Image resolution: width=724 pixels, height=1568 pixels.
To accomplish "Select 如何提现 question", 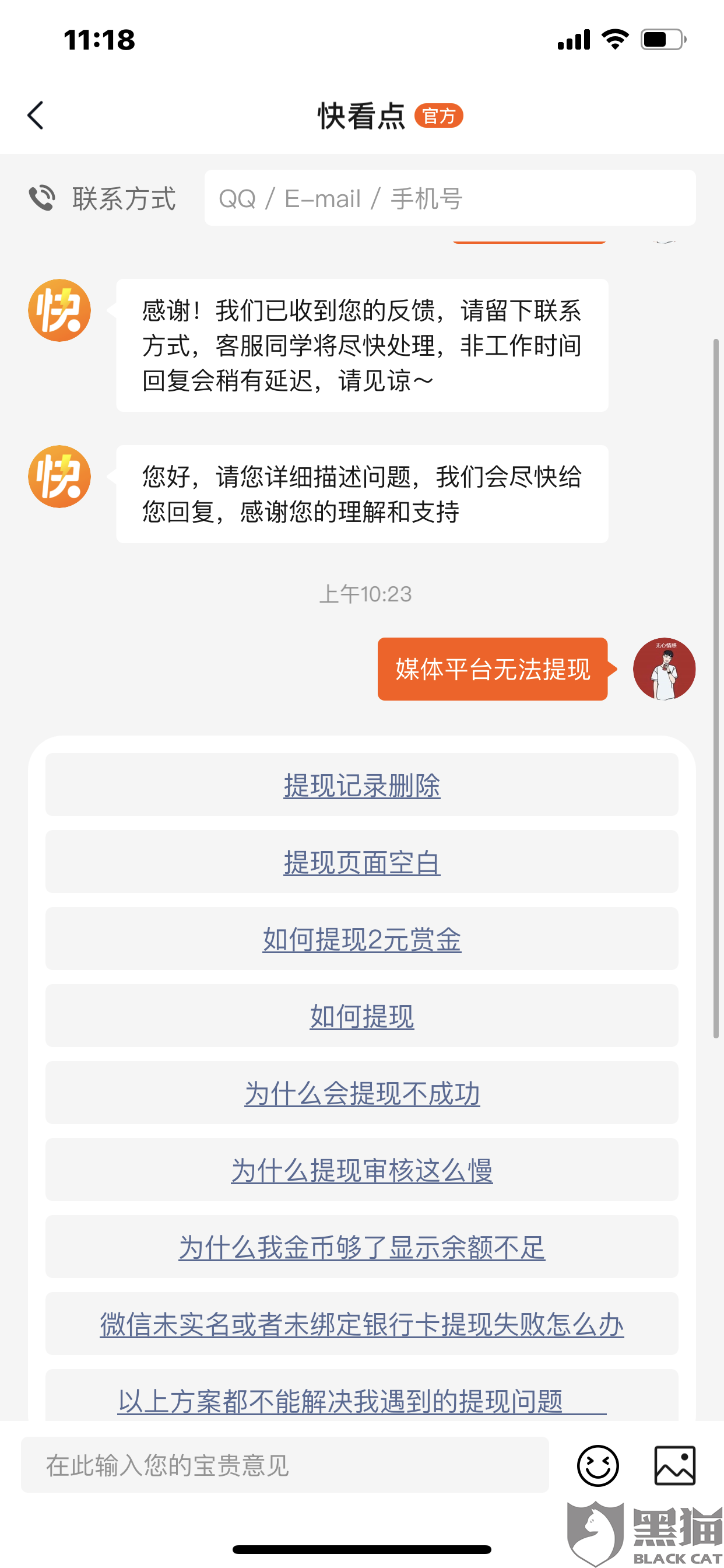I will click(x=362, y=1017).
